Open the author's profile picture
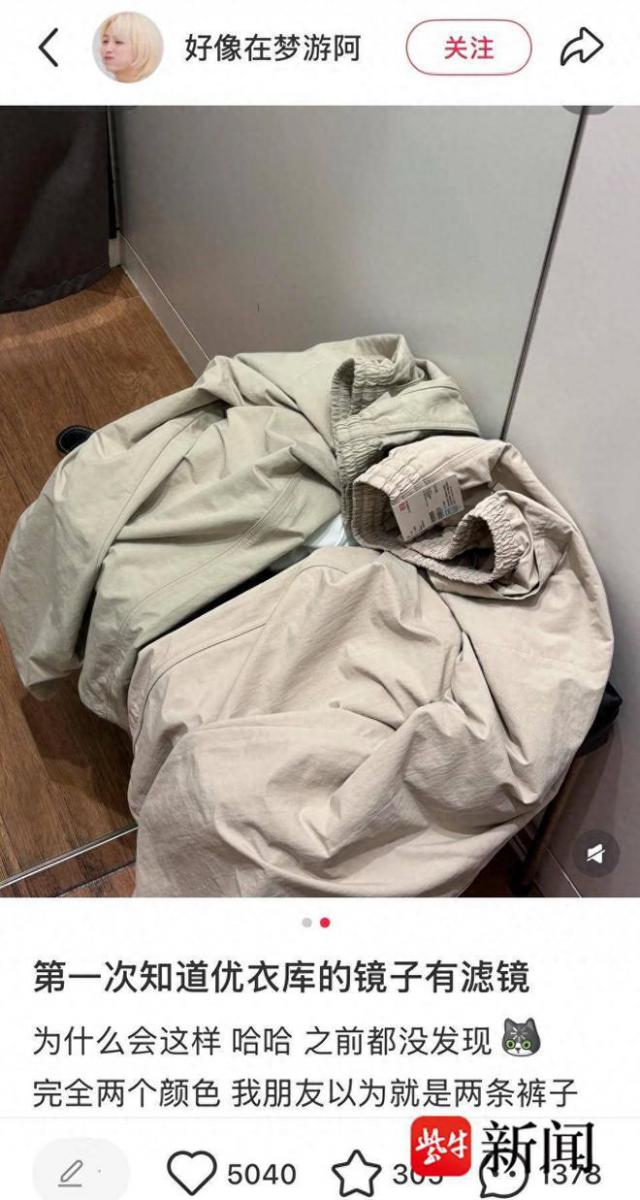640x1200 pixels. click(127, 47)
